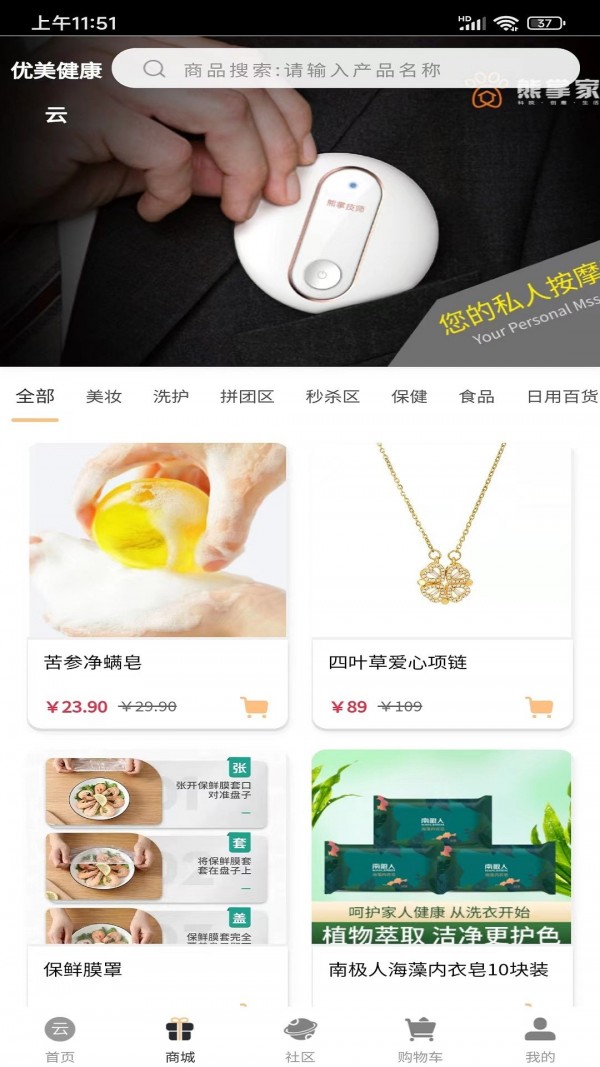Viewport: 600px width, 1067px height.
Task: Switch to the 保健 category
Action: click(x=409, y=396)
